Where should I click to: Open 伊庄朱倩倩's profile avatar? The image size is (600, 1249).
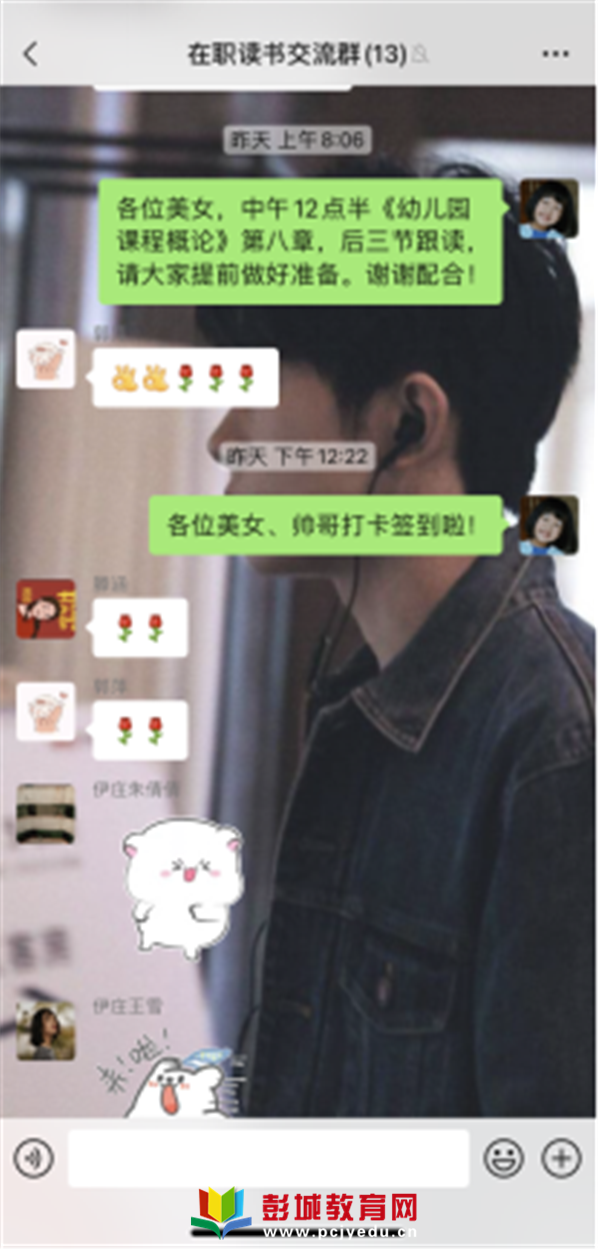pos(46,813)
